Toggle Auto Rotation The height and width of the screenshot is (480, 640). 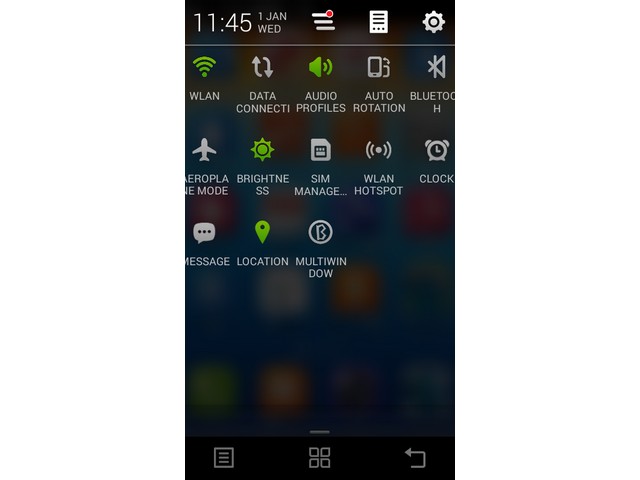tap(378, 68)
